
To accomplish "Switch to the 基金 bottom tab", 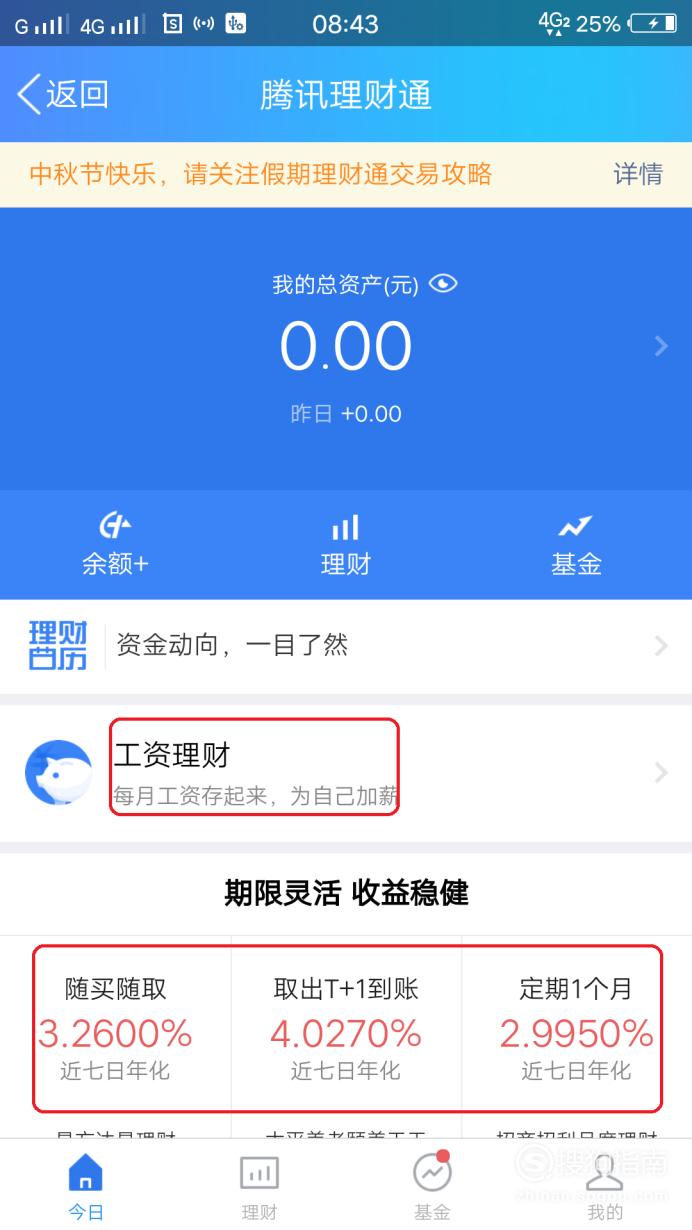I will [x=432, y=1186].
